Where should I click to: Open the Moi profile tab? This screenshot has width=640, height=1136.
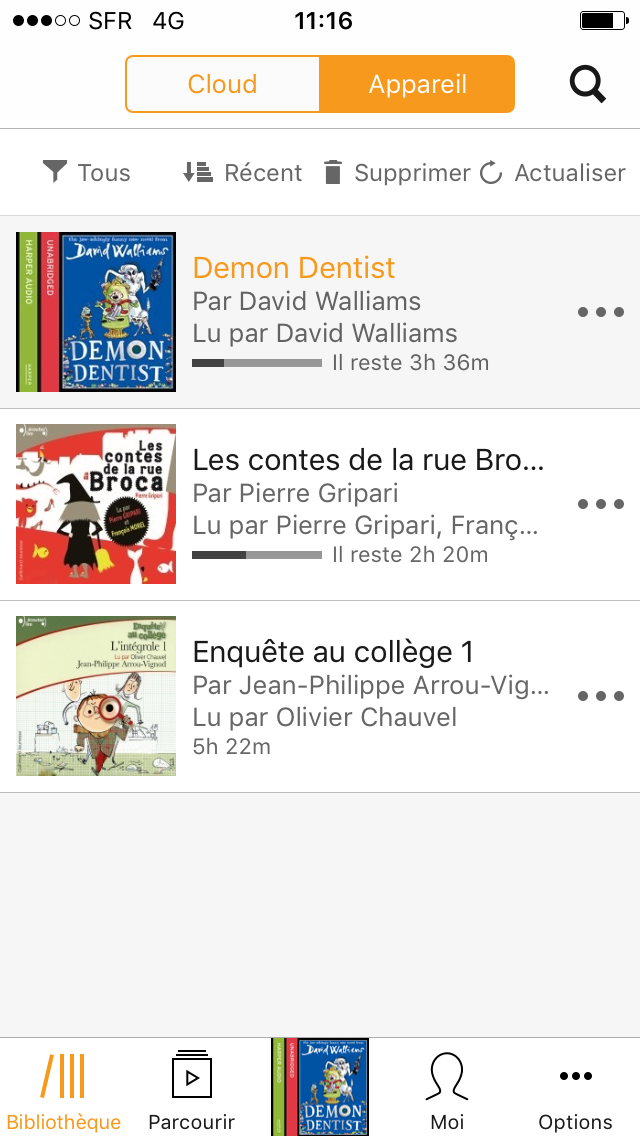pos(447,1088)
